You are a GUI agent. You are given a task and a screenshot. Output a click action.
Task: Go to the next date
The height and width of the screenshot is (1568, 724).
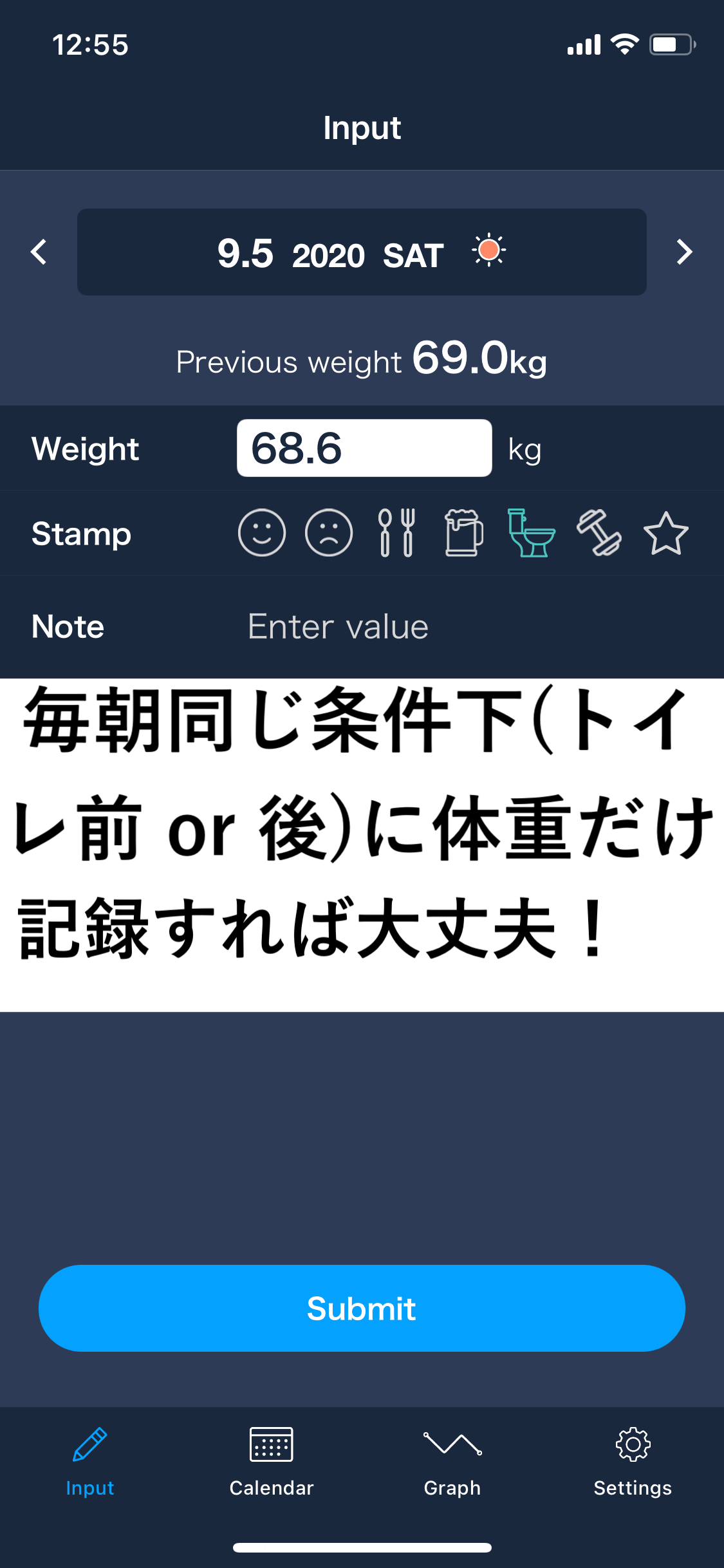coord(685,252)
